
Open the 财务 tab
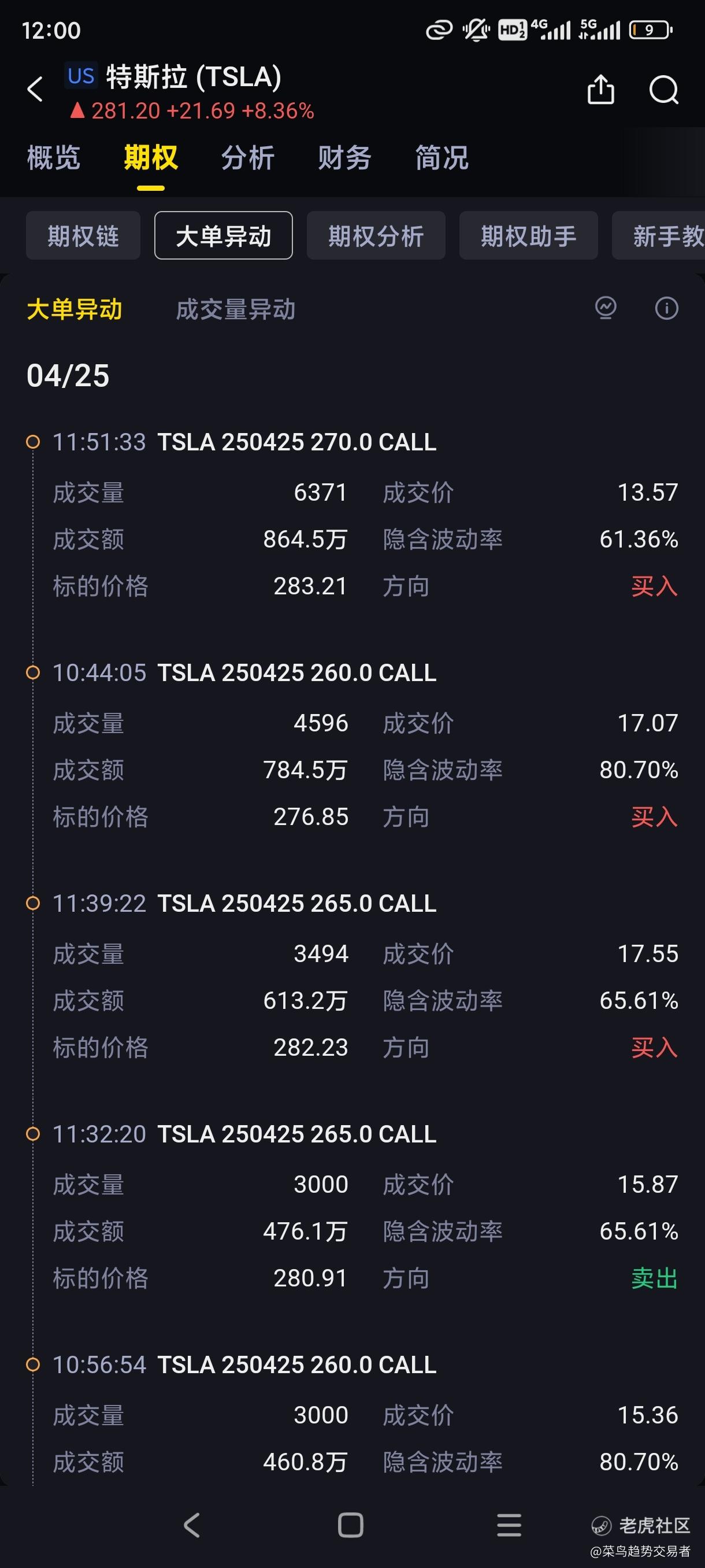tap(344, 158)
